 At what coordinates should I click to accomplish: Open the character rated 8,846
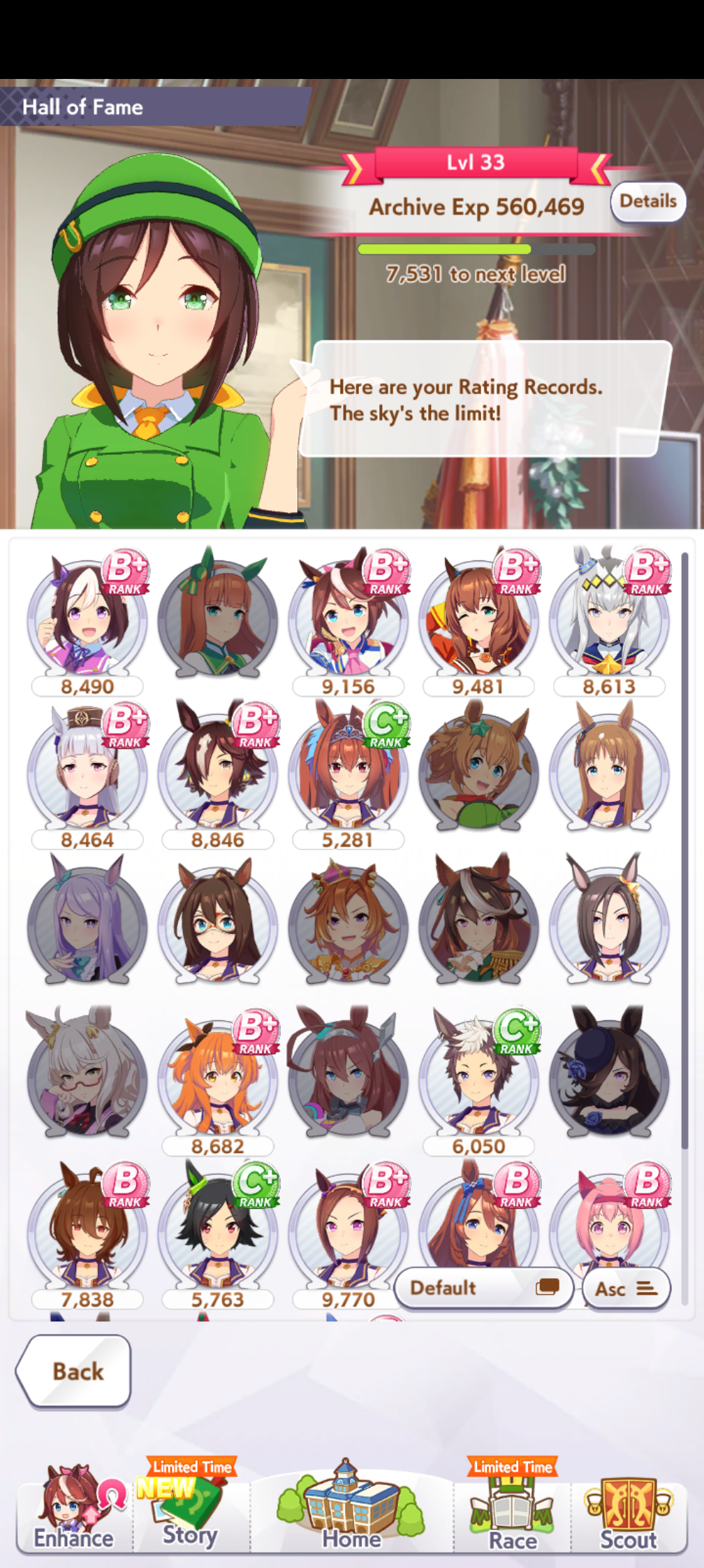point(217,776)
